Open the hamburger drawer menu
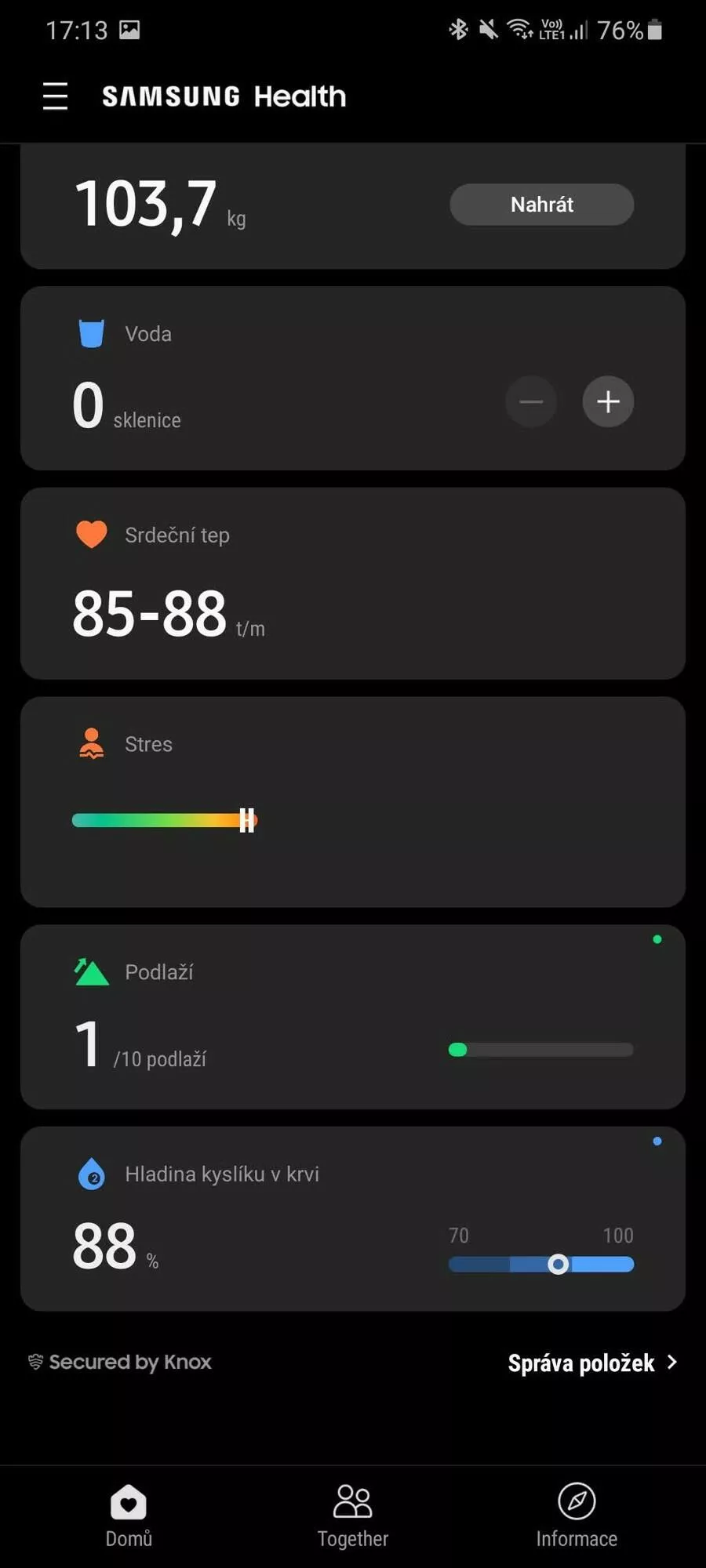The height and width of the screenshot is (1568, 706). pyautogui.click(x=55, y=96)
